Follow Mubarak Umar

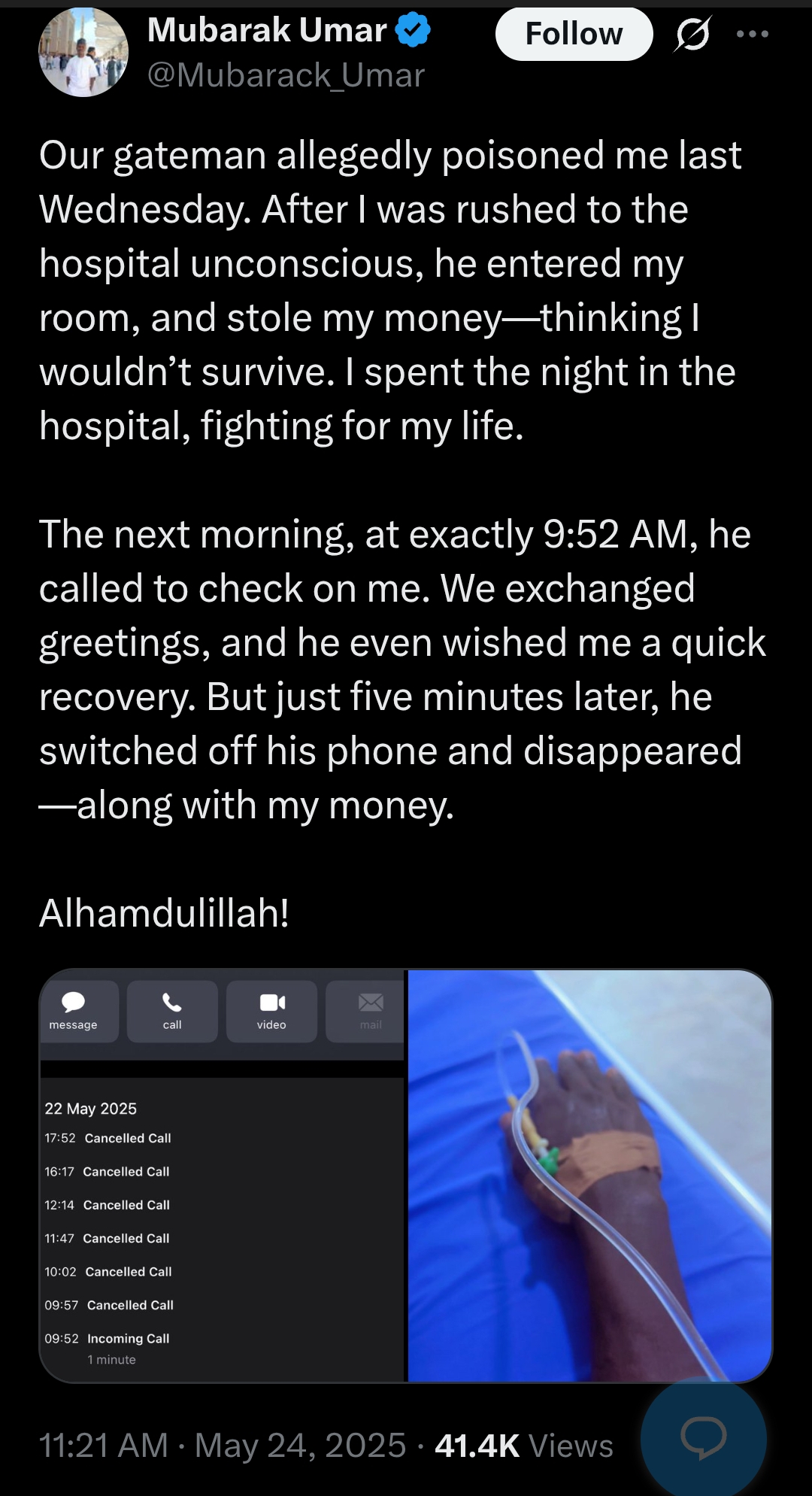(x=574, y=34)
